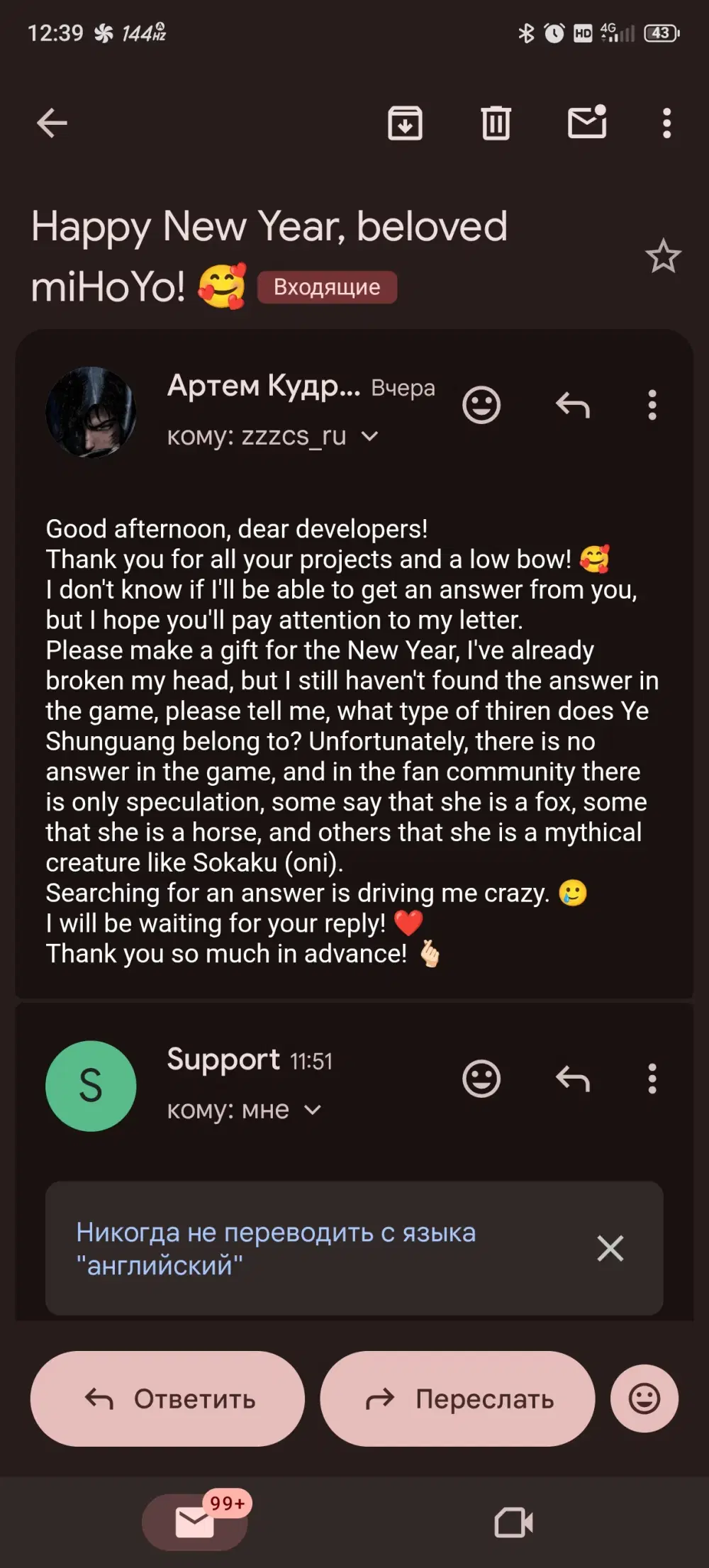Image resolution: width=709 pixels, height=1568 pixels.
Task: Open the top bar overflow menu
Action: pyautogui.click(x=666, y=123)
